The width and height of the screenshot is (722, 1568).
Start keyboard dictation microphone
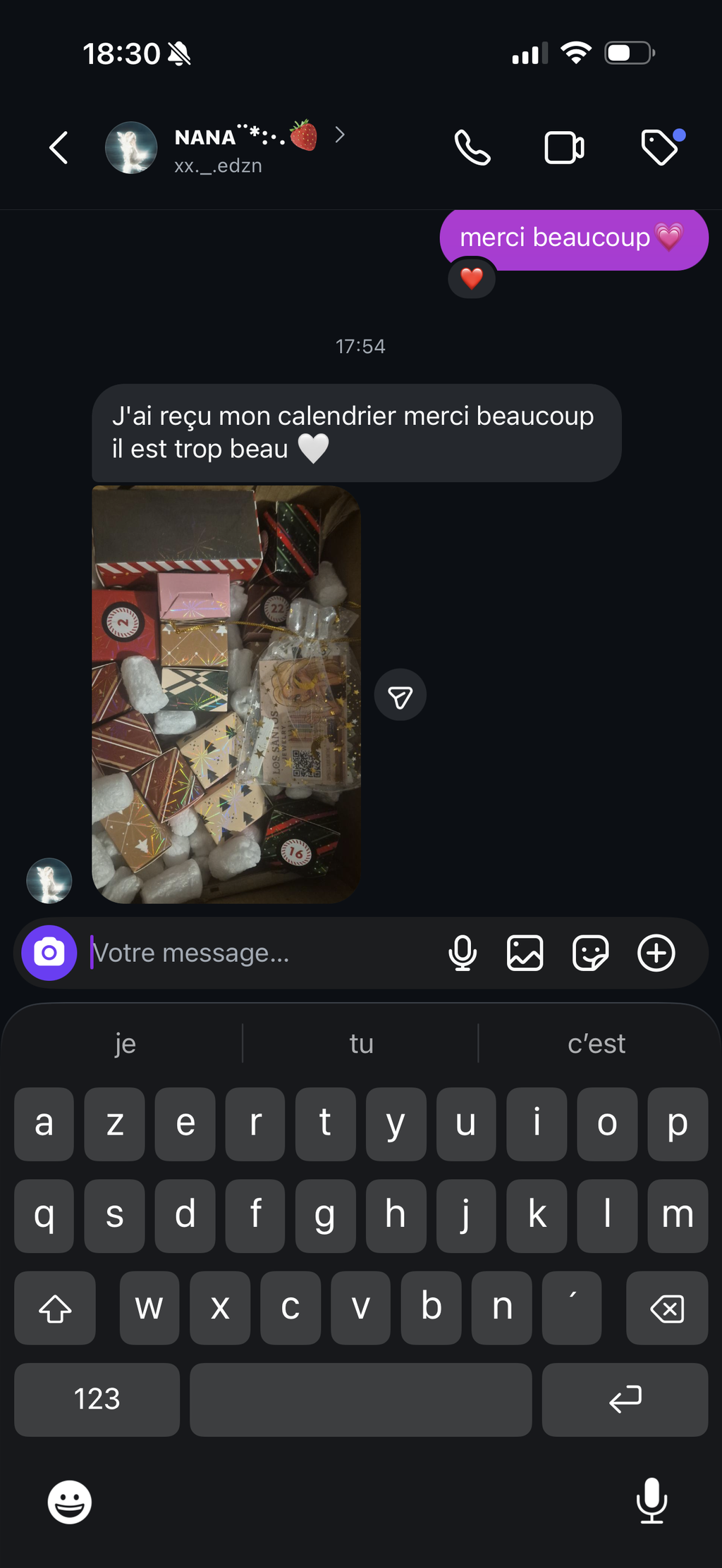(651, 1500)
